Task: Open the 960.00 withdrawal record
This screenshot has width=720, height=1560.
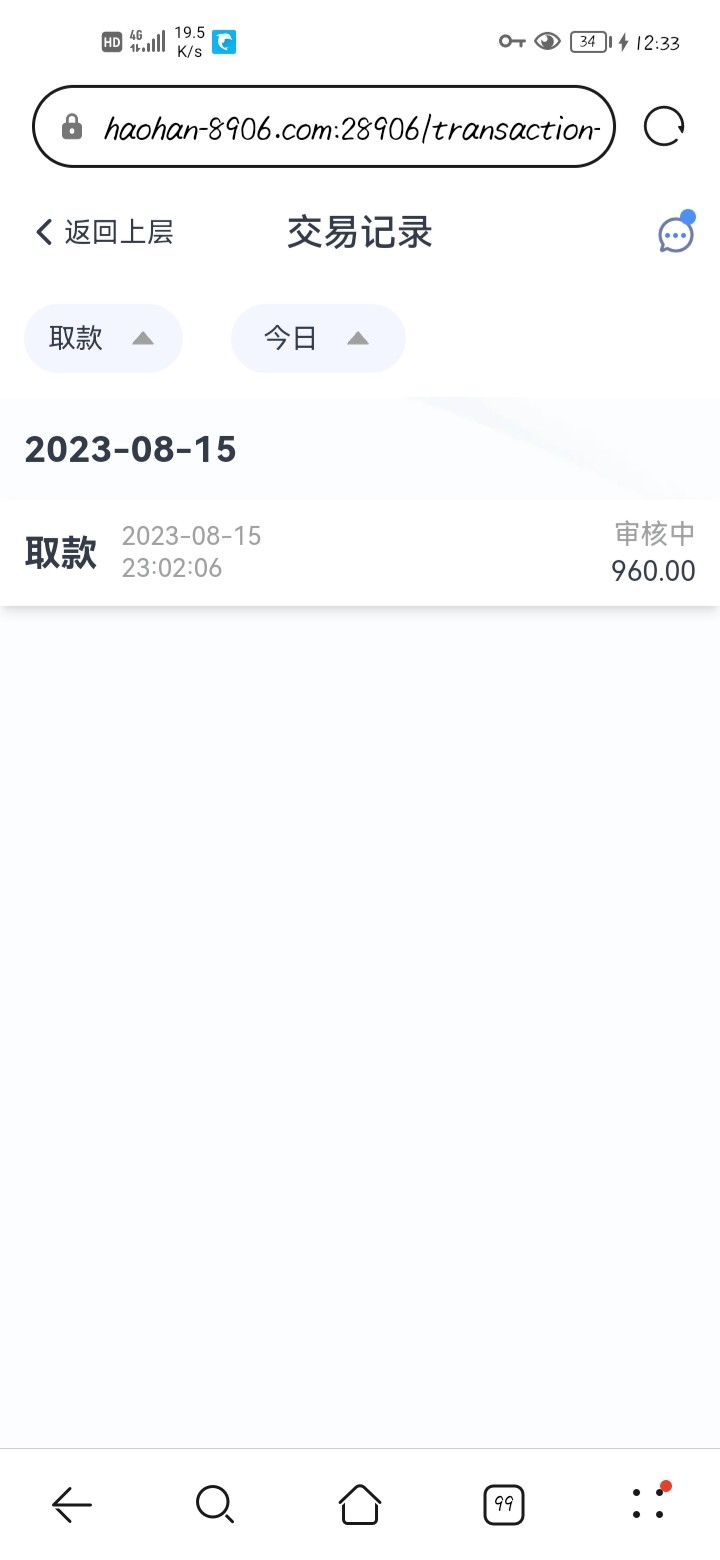Action: (360, 552)
